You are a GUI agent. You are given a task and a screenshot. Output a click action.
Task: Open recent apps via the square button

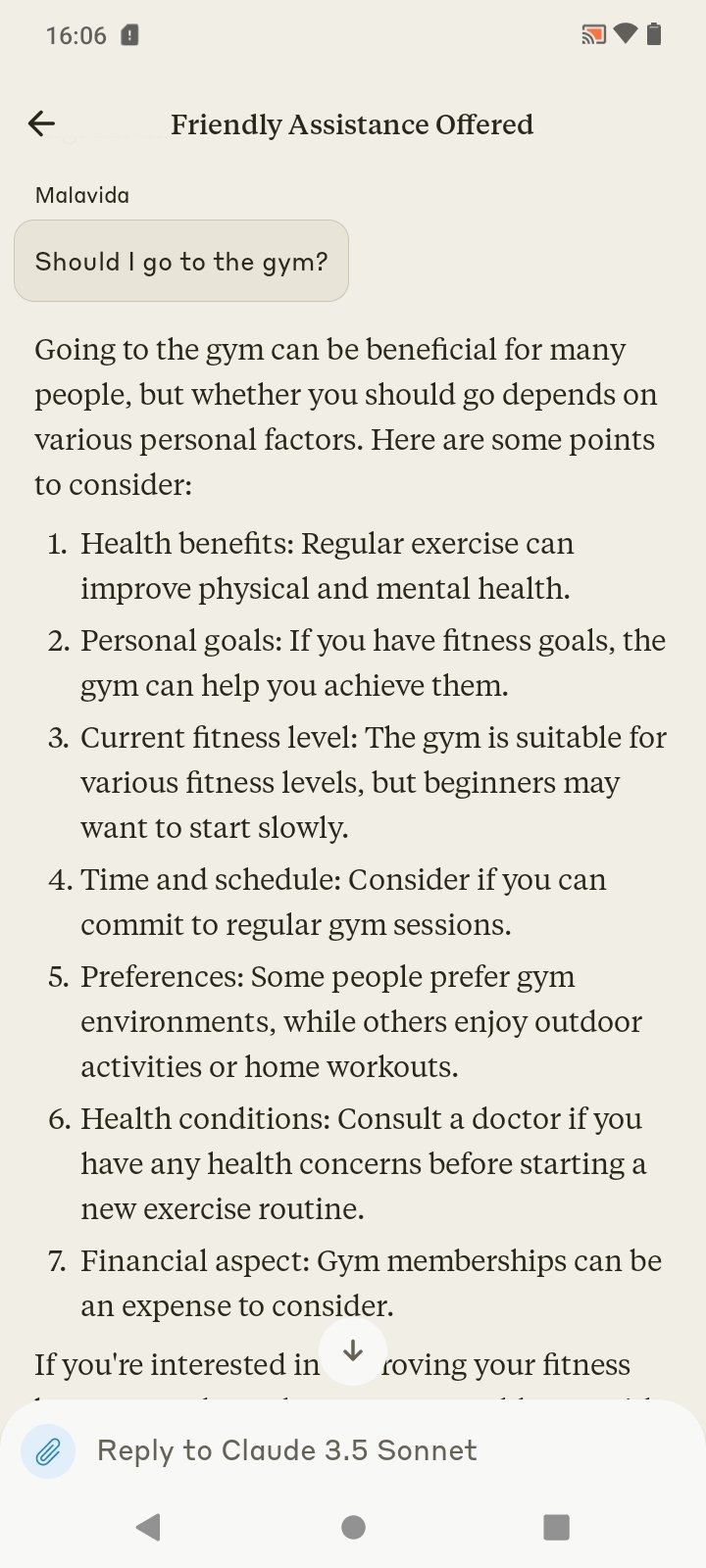[x=556, y=1527]
